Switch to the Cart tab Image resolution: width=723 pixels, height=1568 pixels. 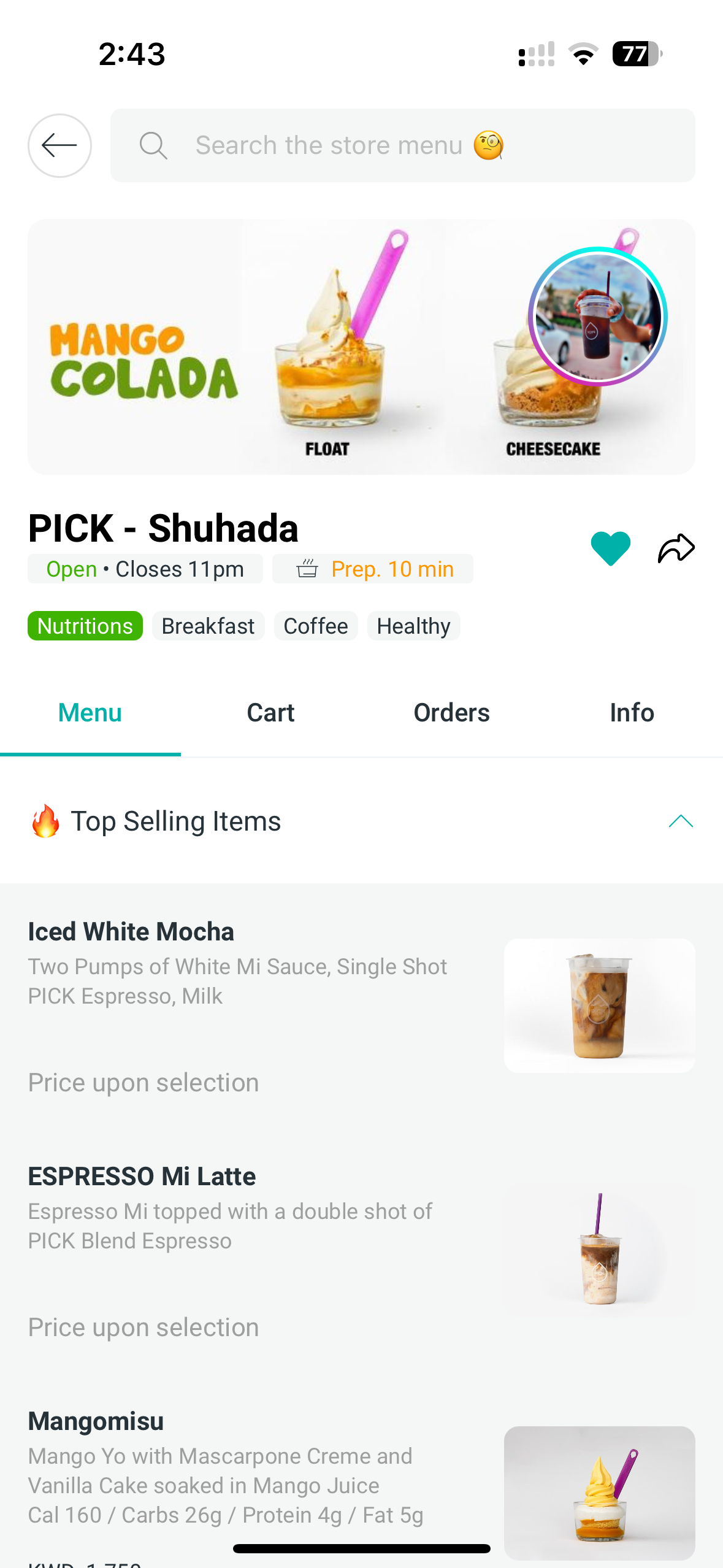[270, 713]
